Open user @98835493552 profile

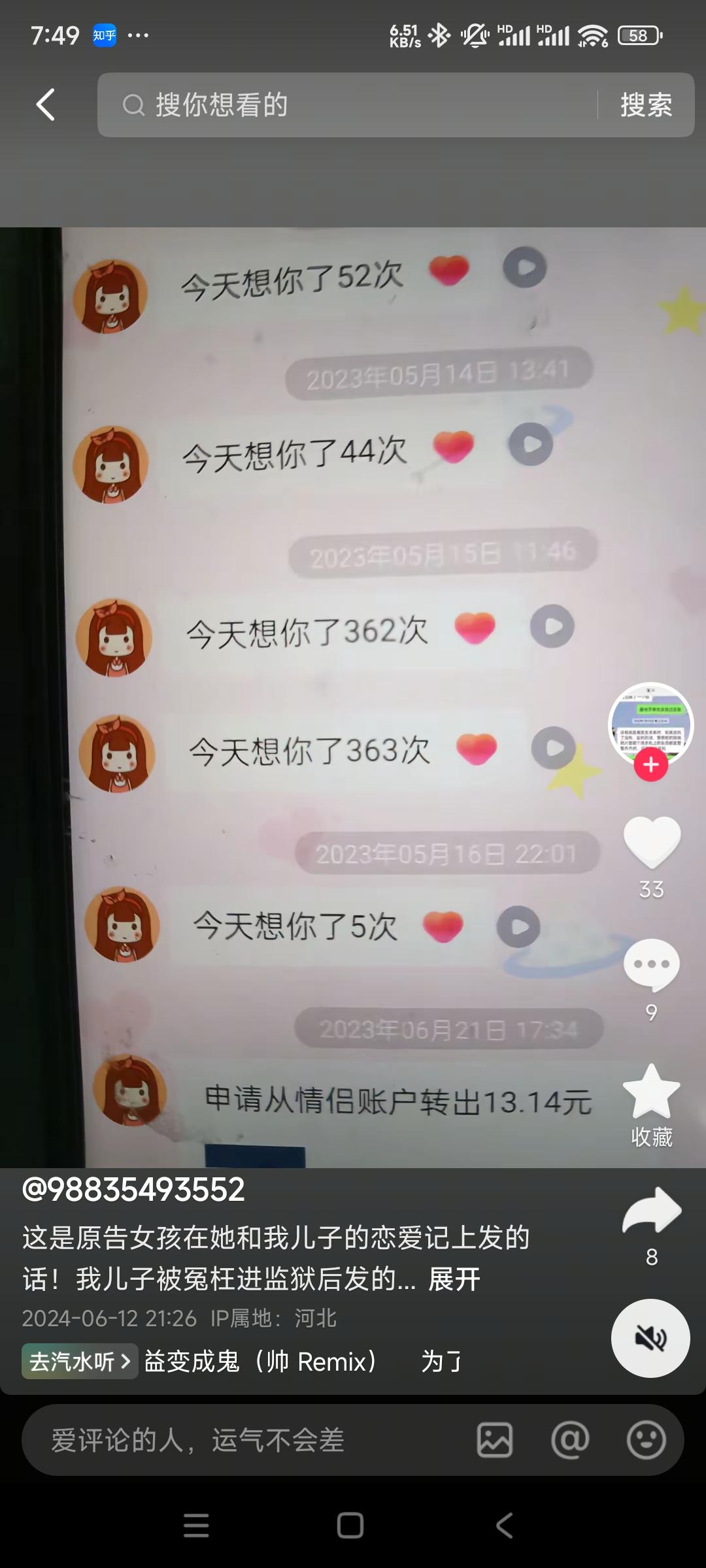pos(133,1189)
